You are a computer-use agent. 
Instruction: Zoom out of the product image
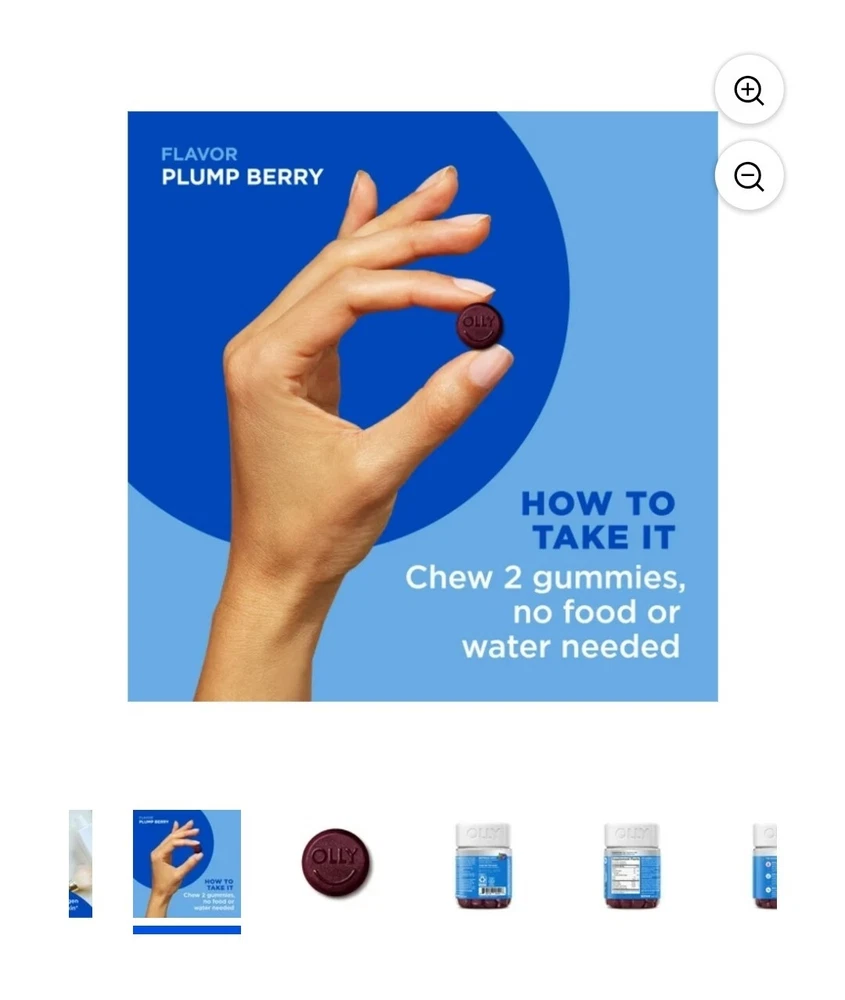(x=749, y=177)
